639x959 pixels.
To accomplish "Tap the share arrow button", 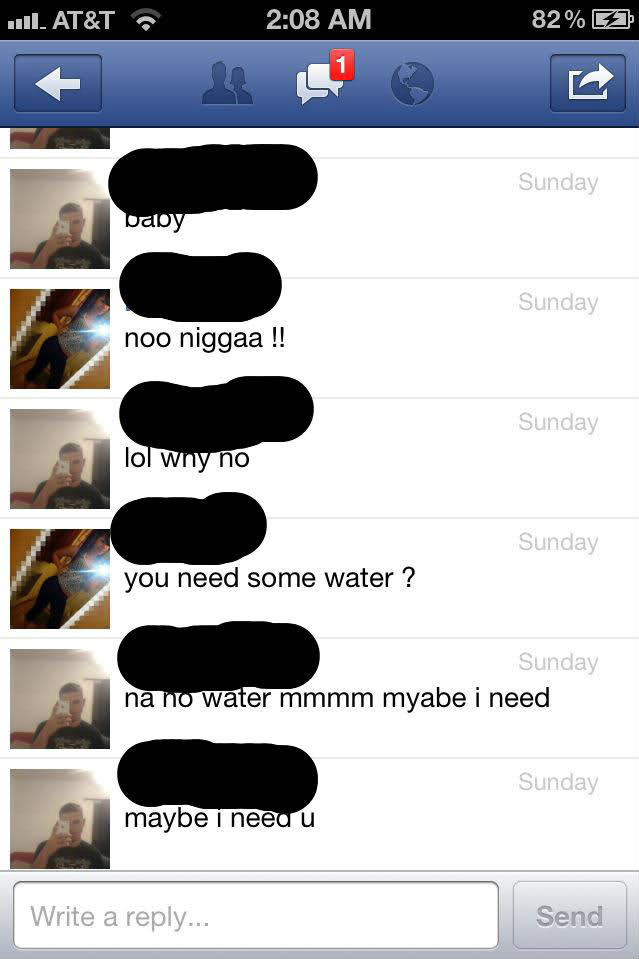I will pyautogui.click(x=589, y=84).
